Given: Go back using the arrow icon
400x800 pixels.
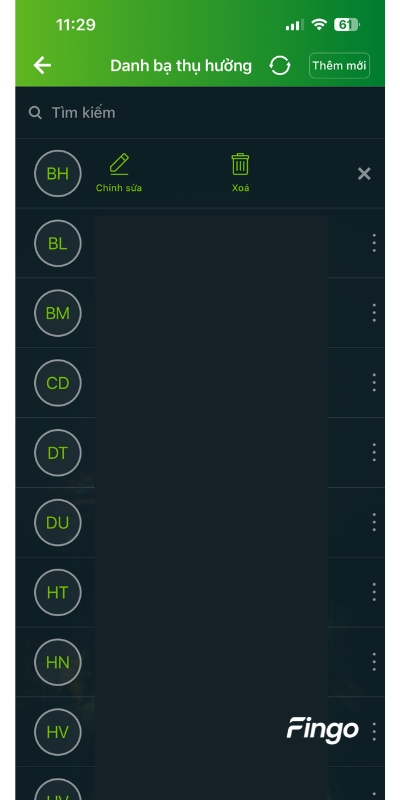Looking at the screenshot, I should click(42, 65).
